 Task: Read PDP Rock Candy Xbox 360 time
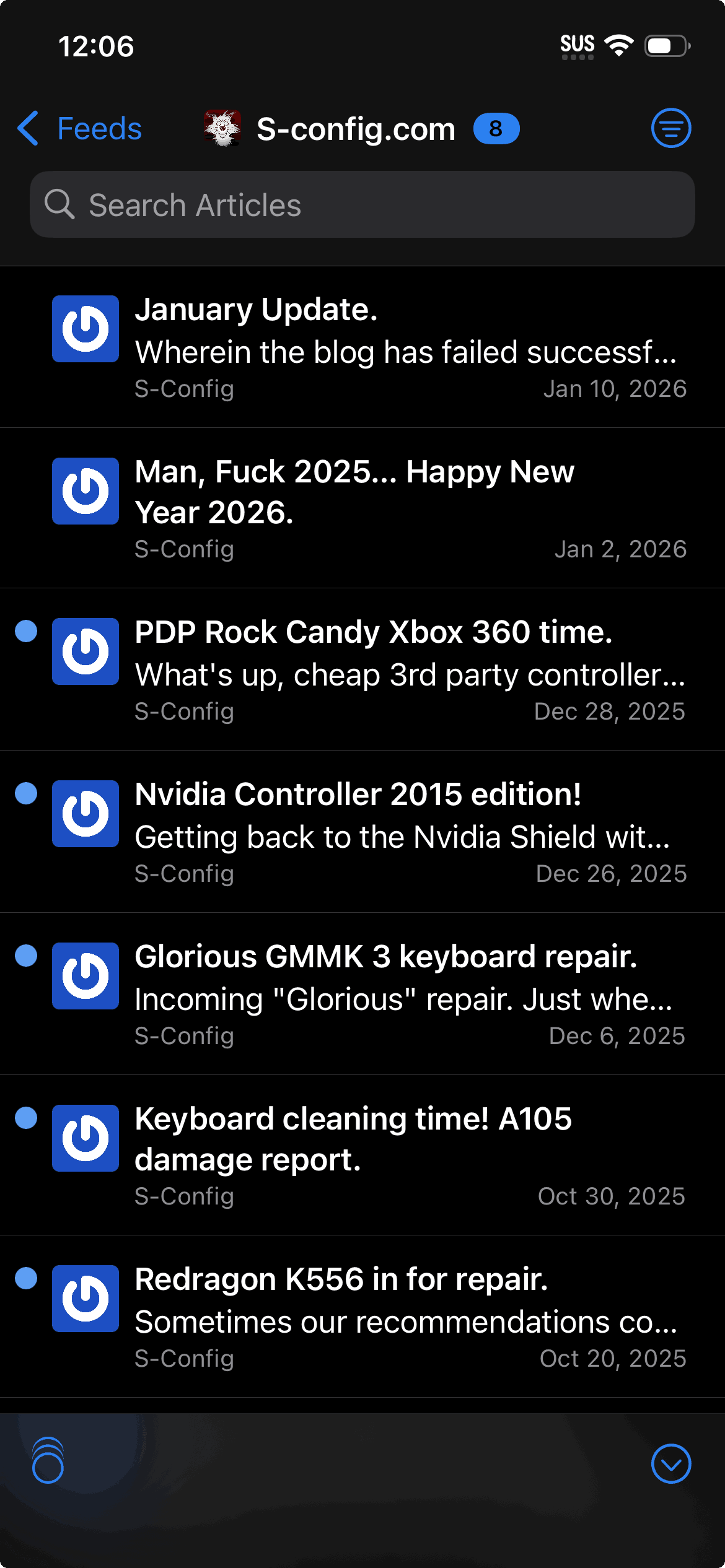tap(397, 669)
